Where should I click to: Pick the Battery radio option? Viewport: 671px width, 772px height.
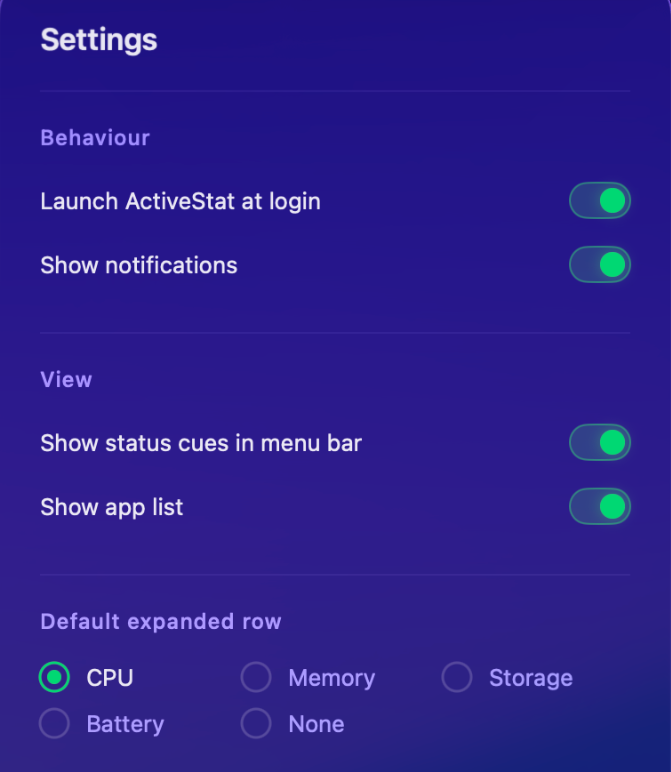click(55, 724)
